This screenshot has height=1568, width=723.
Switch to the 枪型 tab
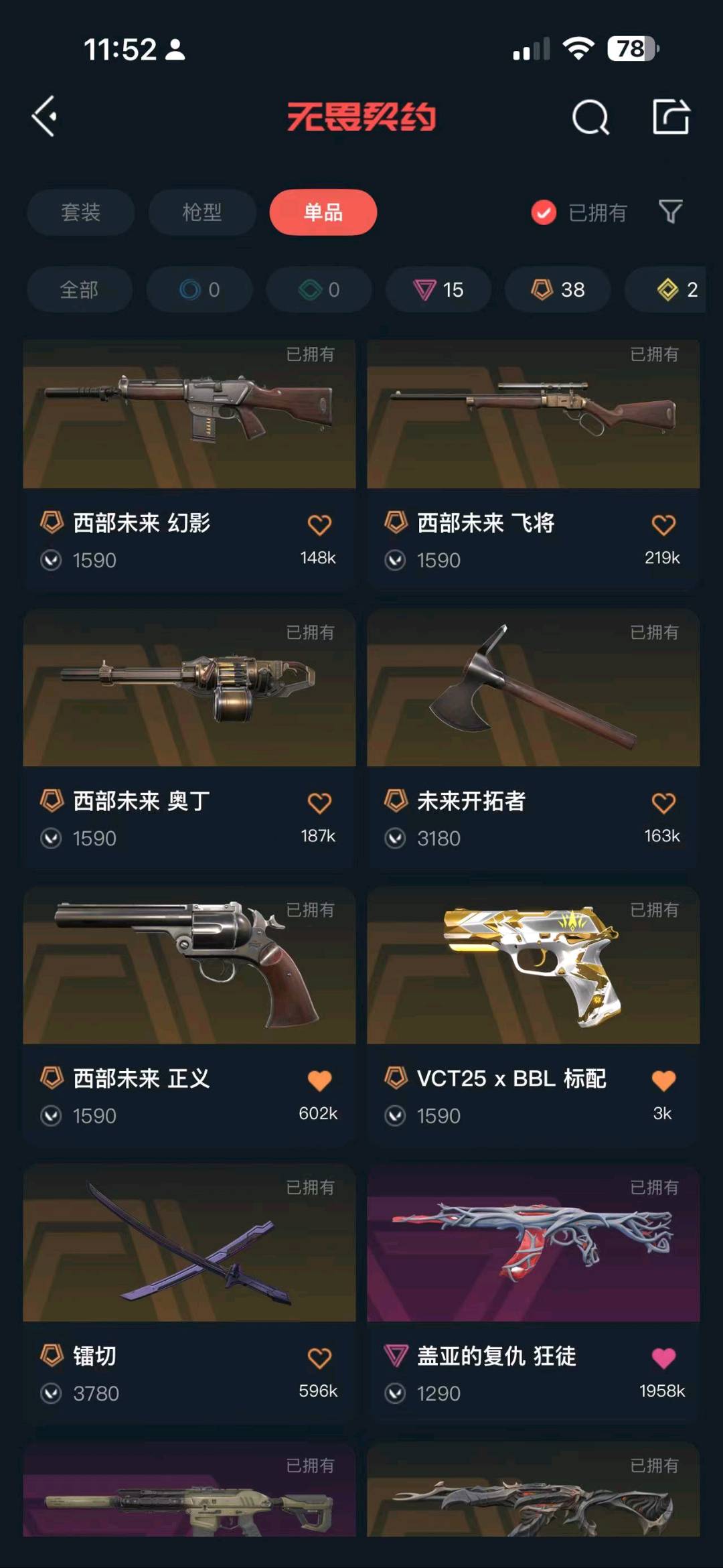tap(202, 212)
